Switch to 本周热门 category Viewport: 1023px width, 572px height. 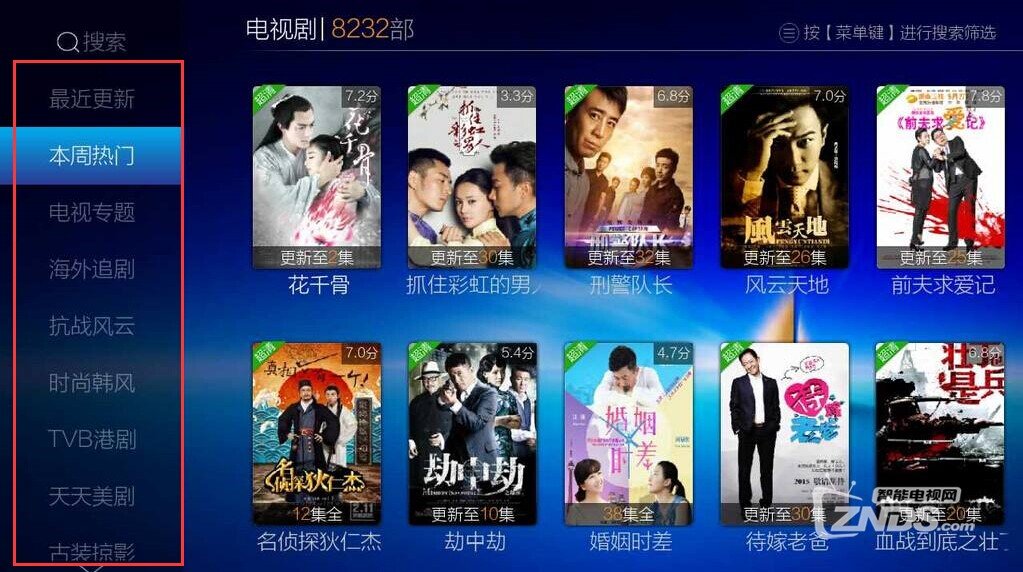(x=92, y=156)
